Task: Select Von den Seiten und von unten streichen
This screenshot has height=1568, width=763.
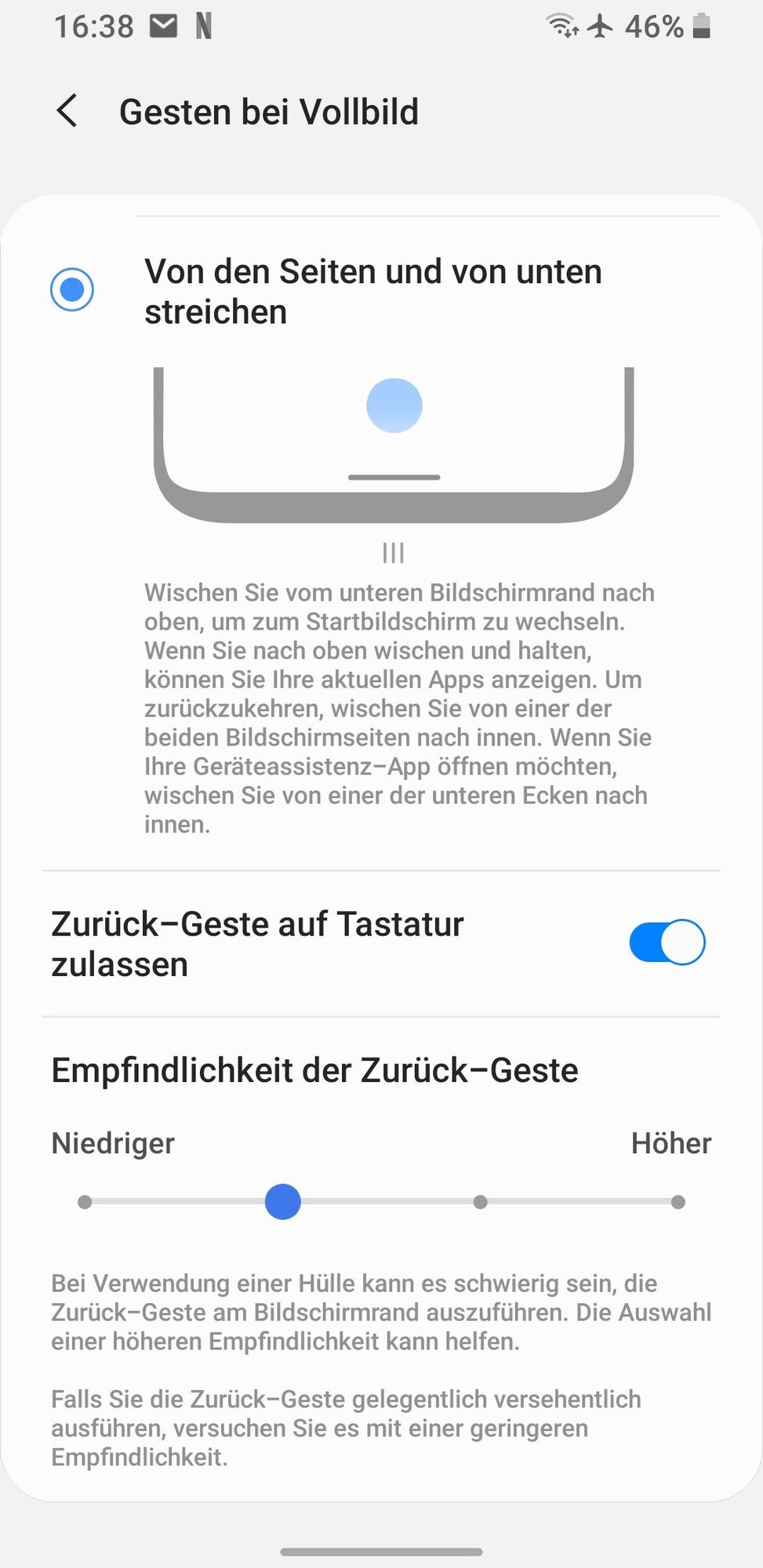Action: [72, 289]
